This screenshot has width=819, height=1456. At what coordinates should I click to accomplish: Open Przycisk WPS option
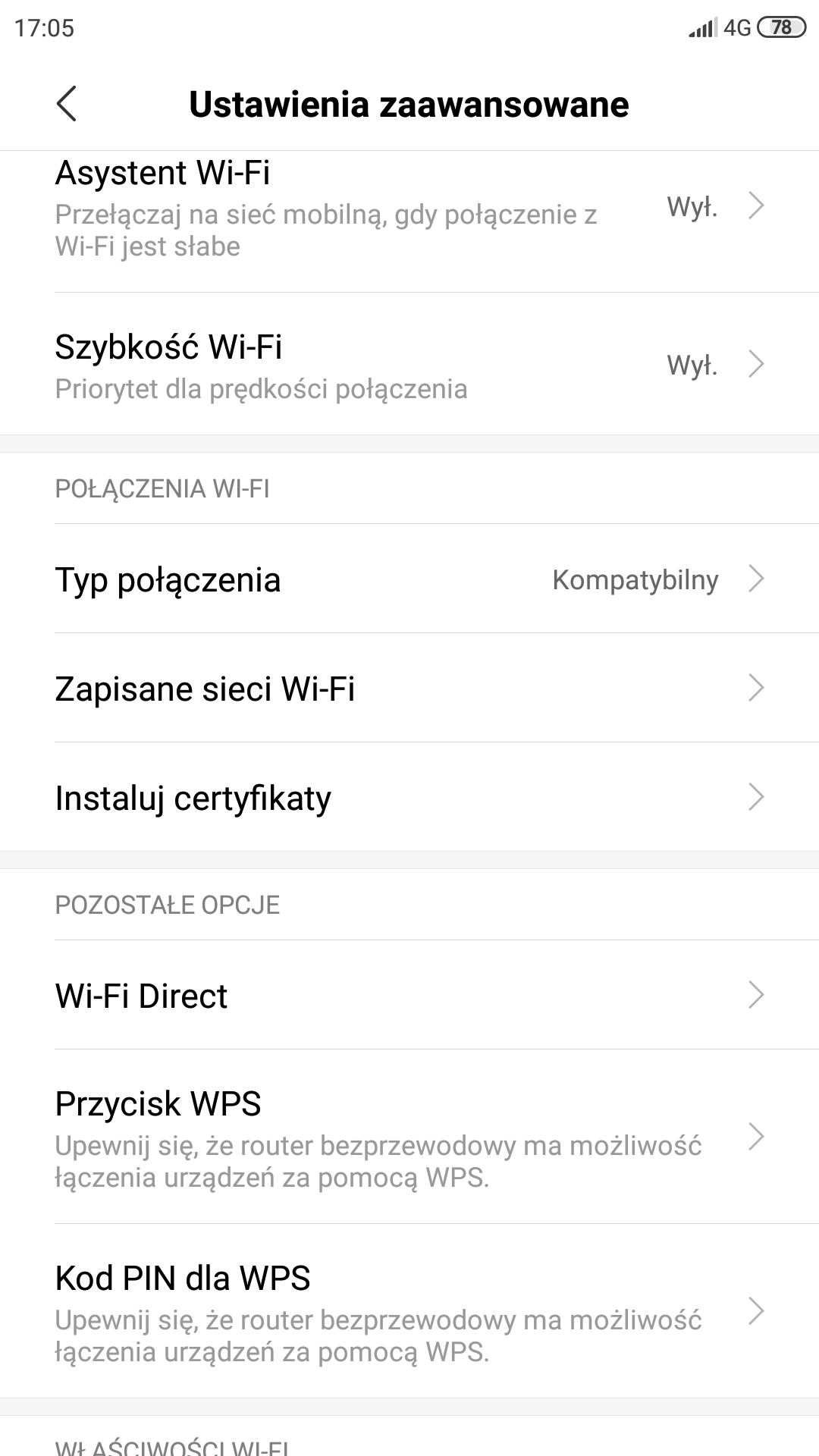click(409, 1130)
